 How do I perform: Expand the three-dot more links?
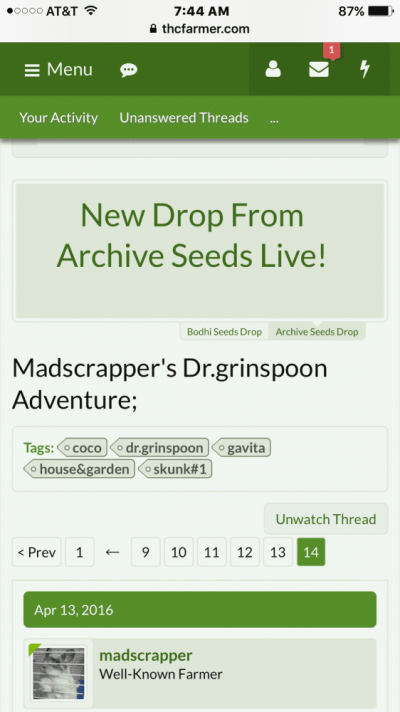pyautogui.click(x=274, y=119)
